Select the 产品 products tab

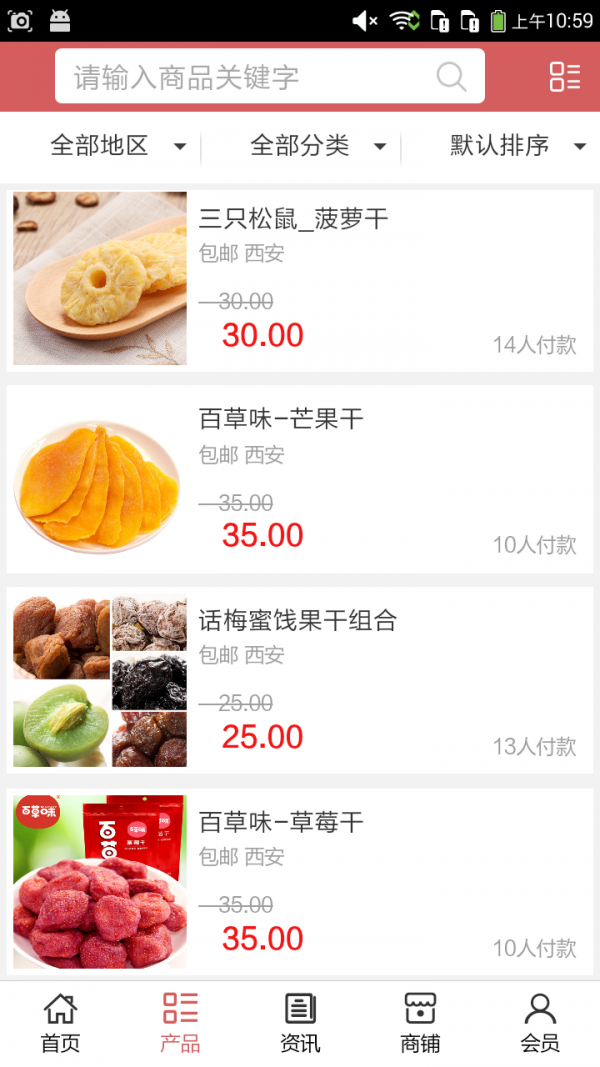180,1023
